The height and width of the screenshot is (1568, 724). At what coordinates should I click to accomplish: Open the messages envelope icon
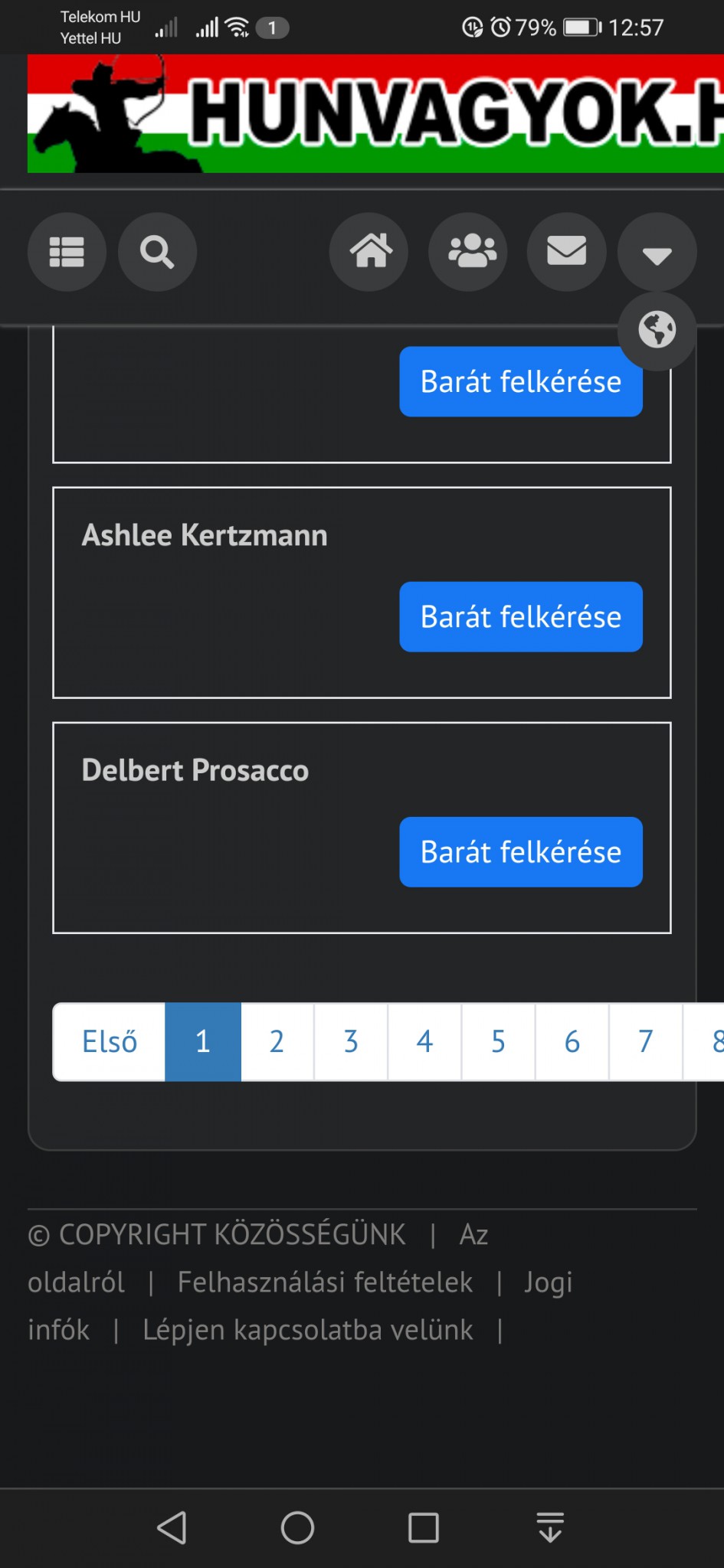(x=566, y=252)
